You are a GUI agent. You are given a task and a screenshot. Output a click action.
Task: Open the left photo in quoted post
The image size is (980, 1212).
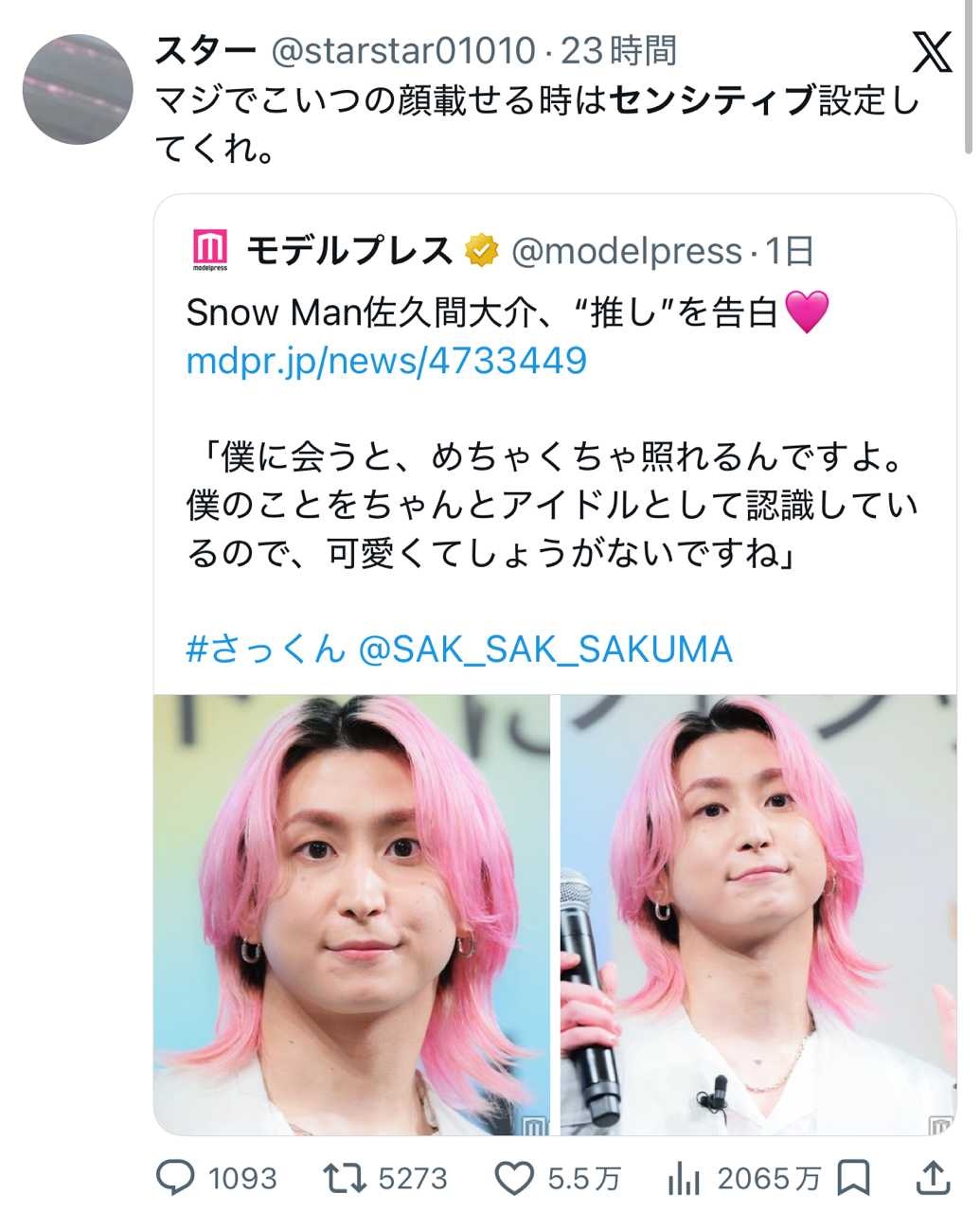coord(352,915)
